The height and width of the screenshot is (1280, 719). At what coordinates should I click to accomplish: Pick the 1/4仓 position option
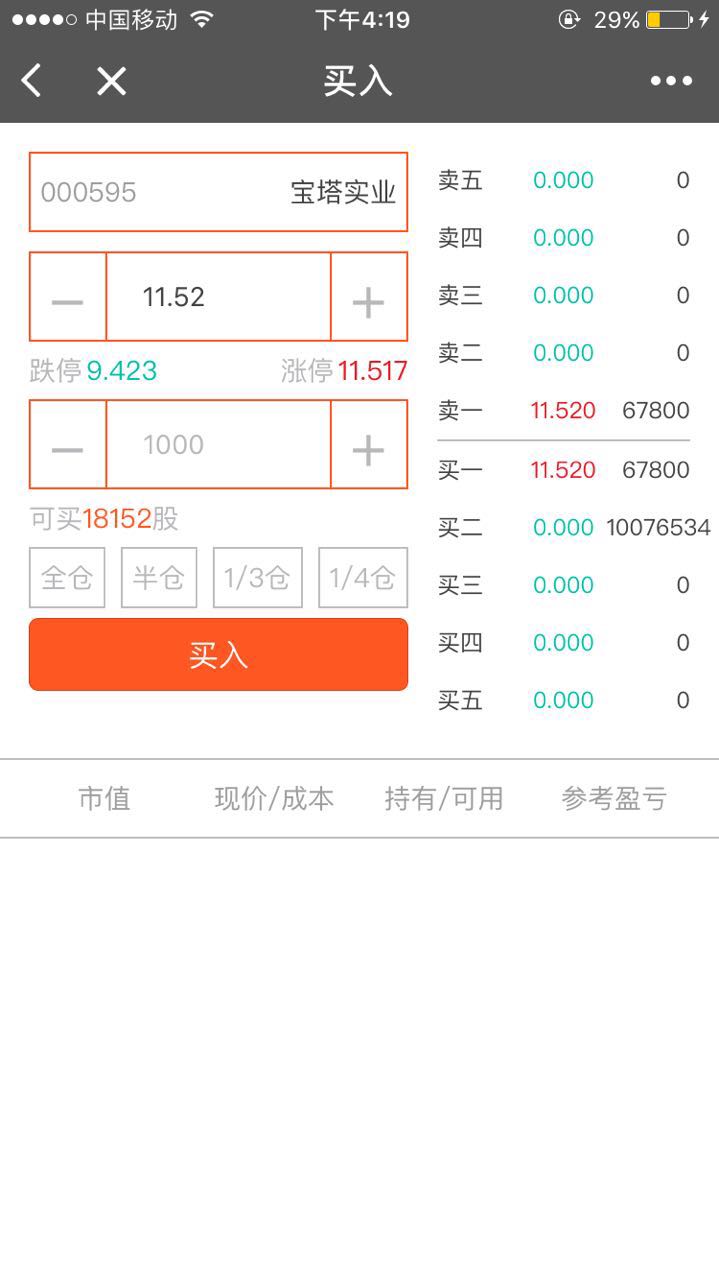point(363,578)
